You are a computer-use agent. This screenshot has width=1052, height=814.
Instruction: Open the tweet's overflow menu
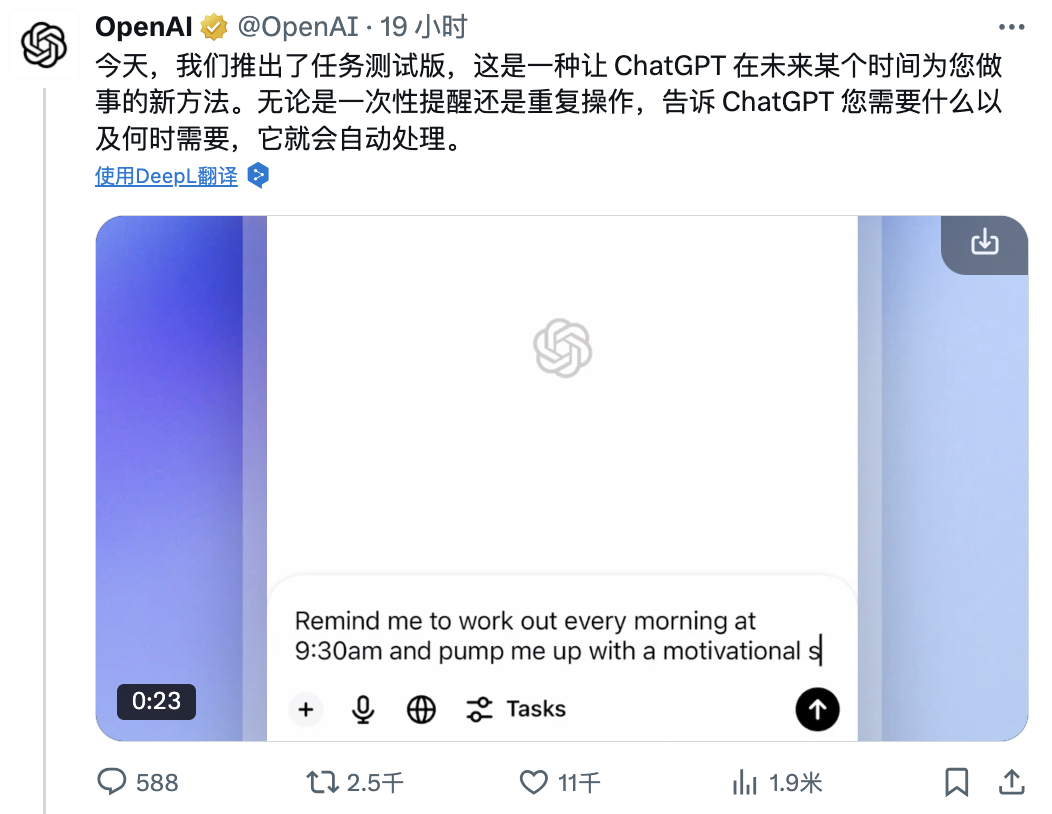tap(1011, 27)
